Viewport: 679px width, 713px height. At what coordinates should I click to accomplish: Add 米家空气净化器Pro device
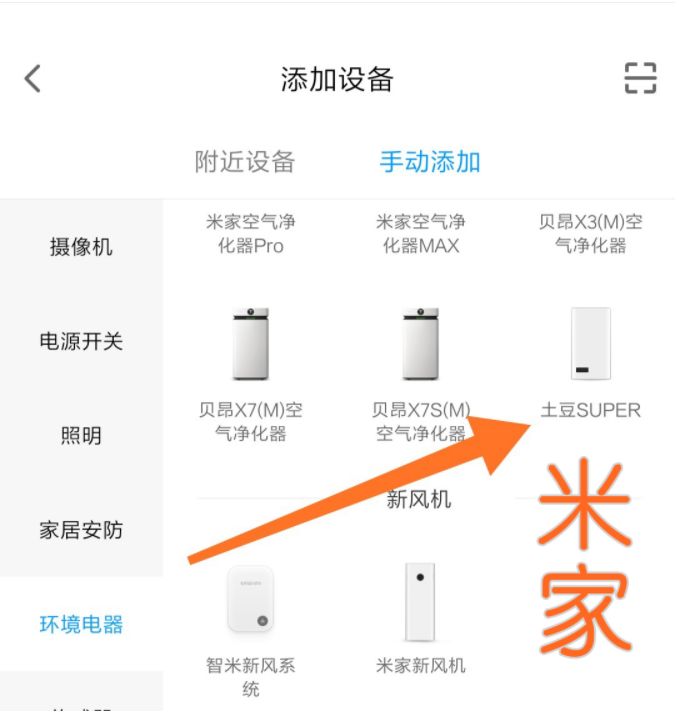250,232
